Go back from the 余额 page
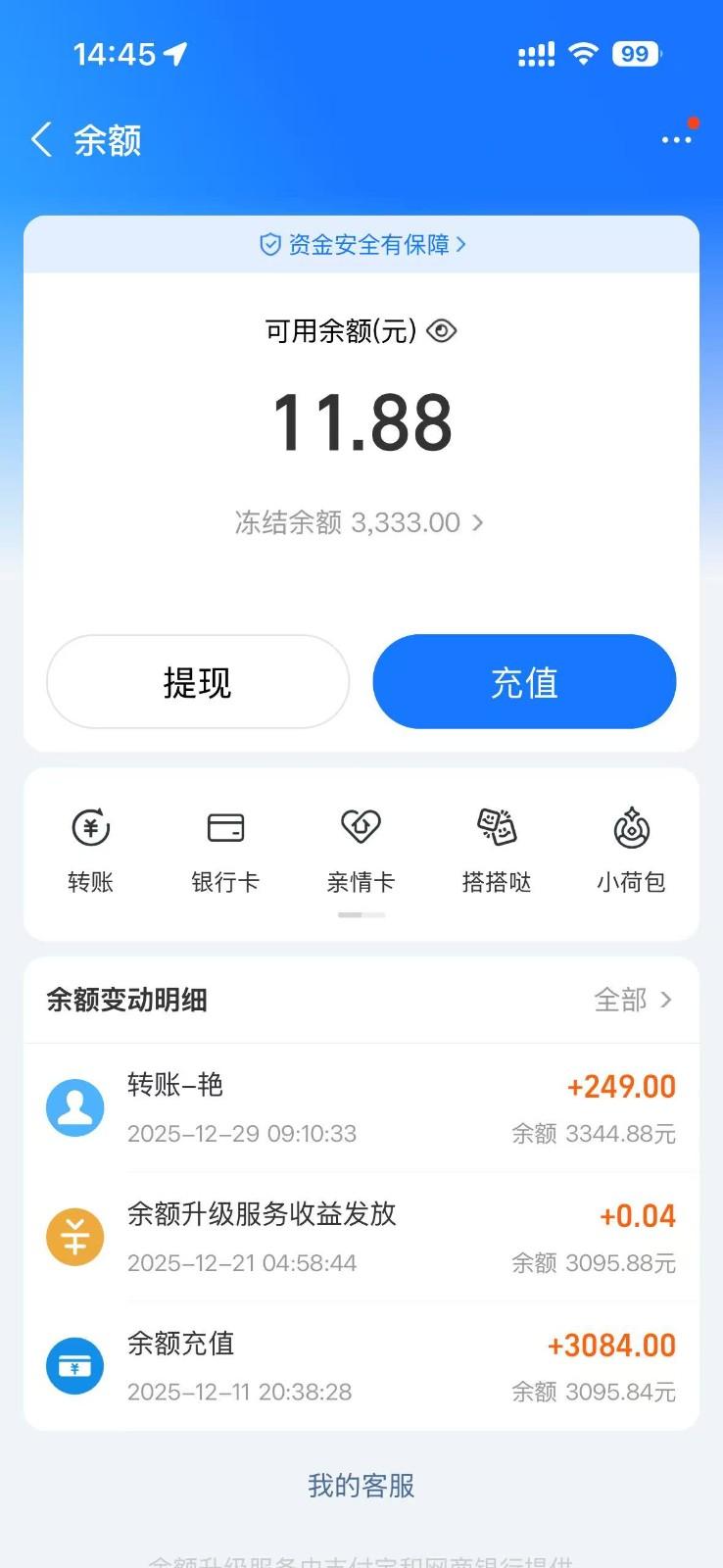723x1568 pixels. tap(41, 140)
